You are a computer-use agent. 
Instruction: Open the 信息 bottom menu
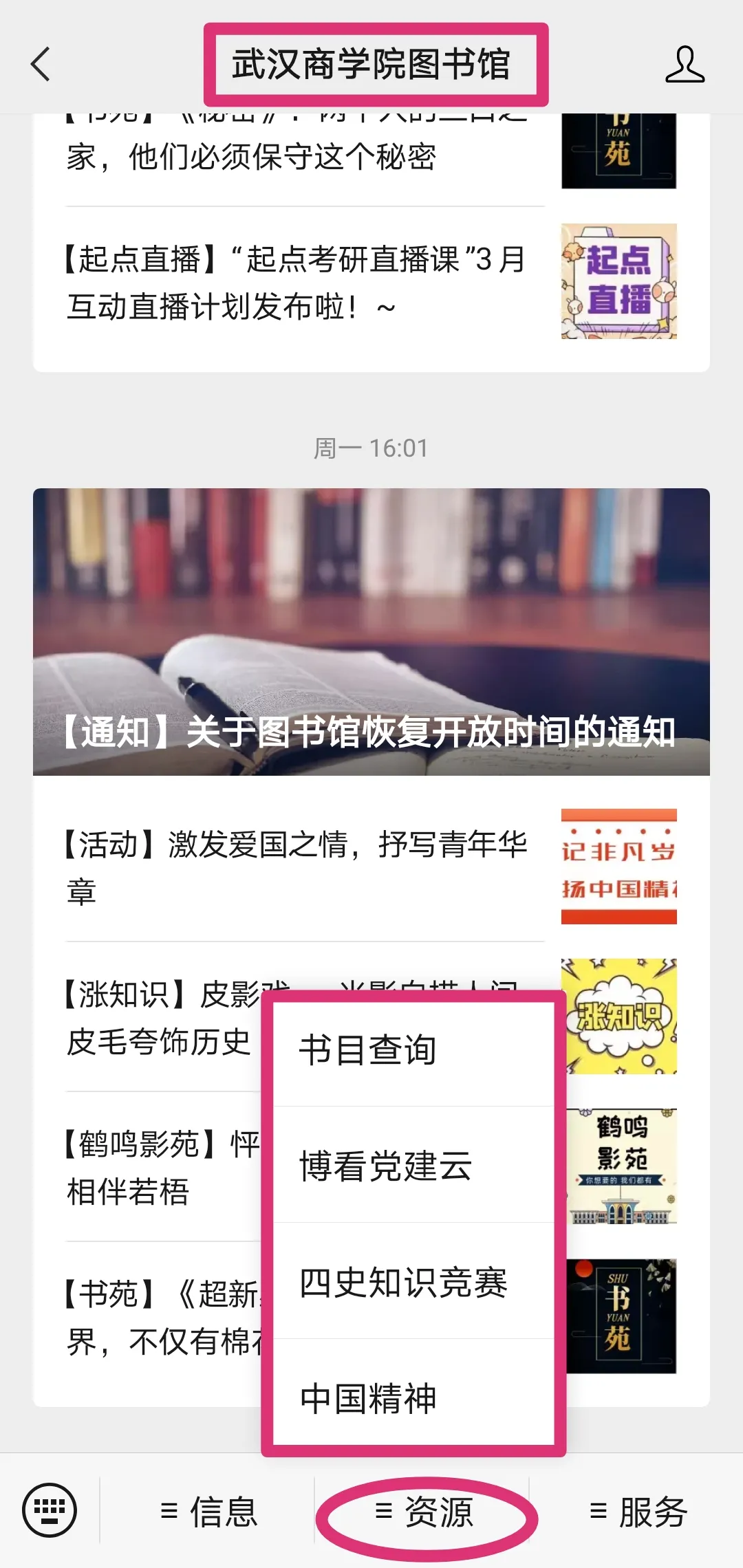click(208, 1512)
